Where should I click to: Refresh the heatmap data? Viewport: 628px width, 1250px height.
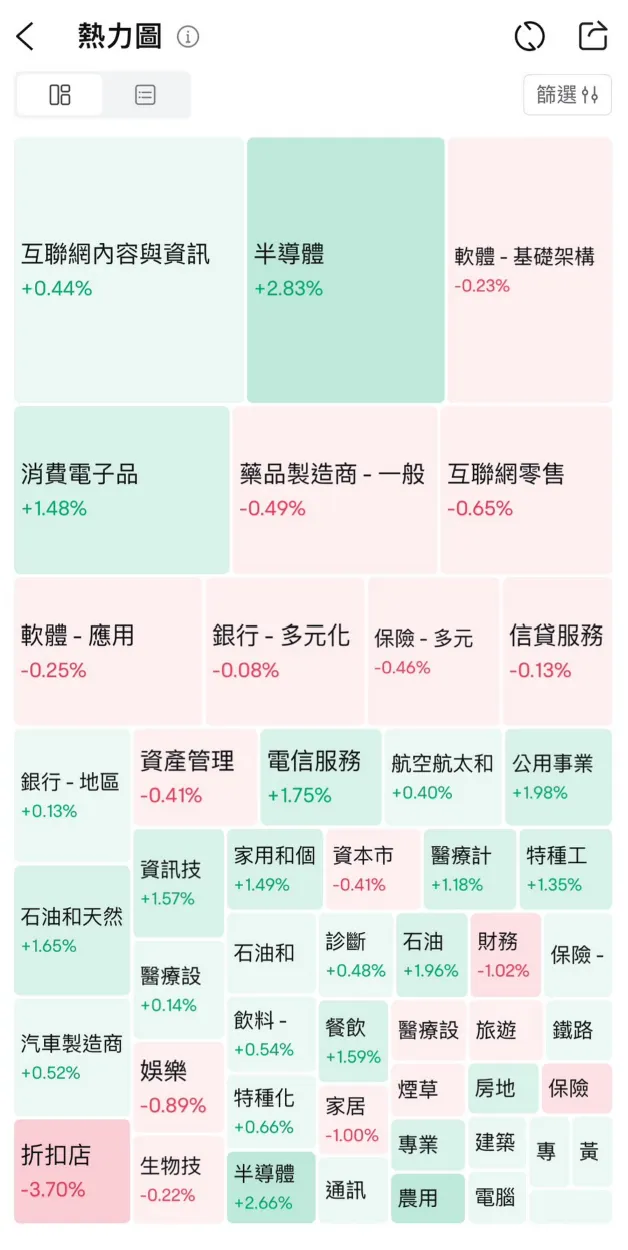point(529,37)
